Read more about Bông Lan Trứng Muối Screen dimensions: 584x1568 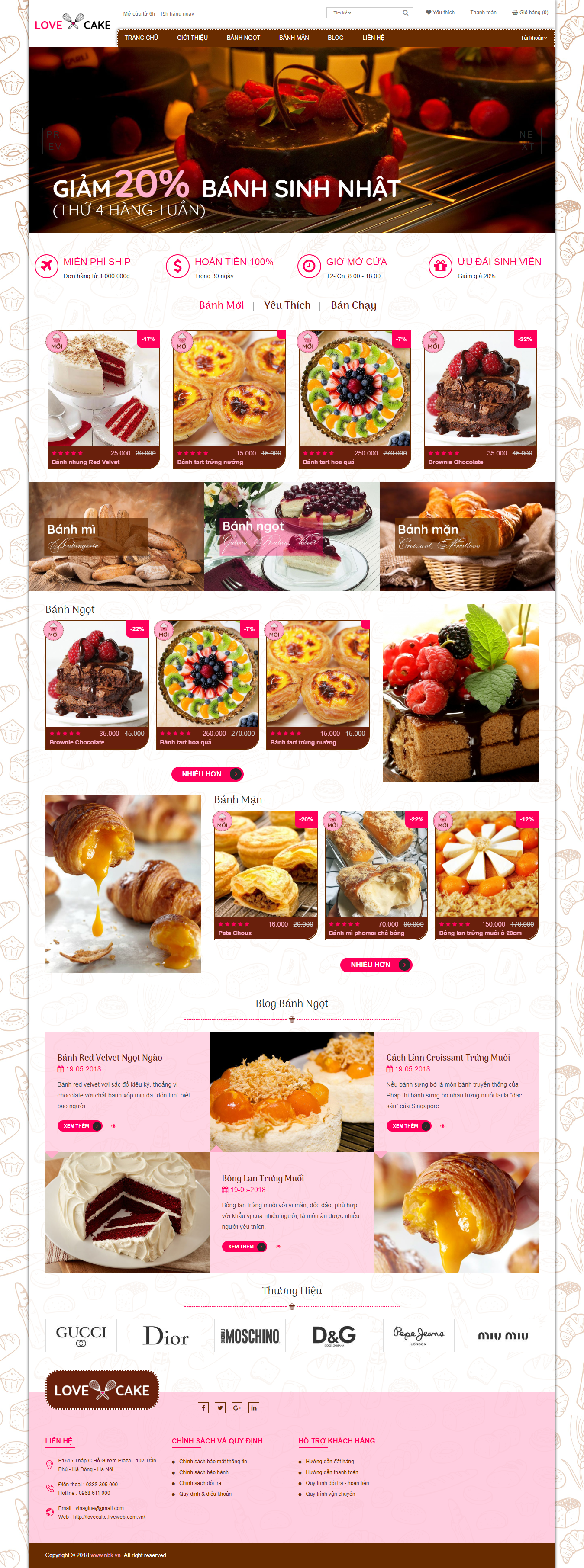click(244, 1247)
